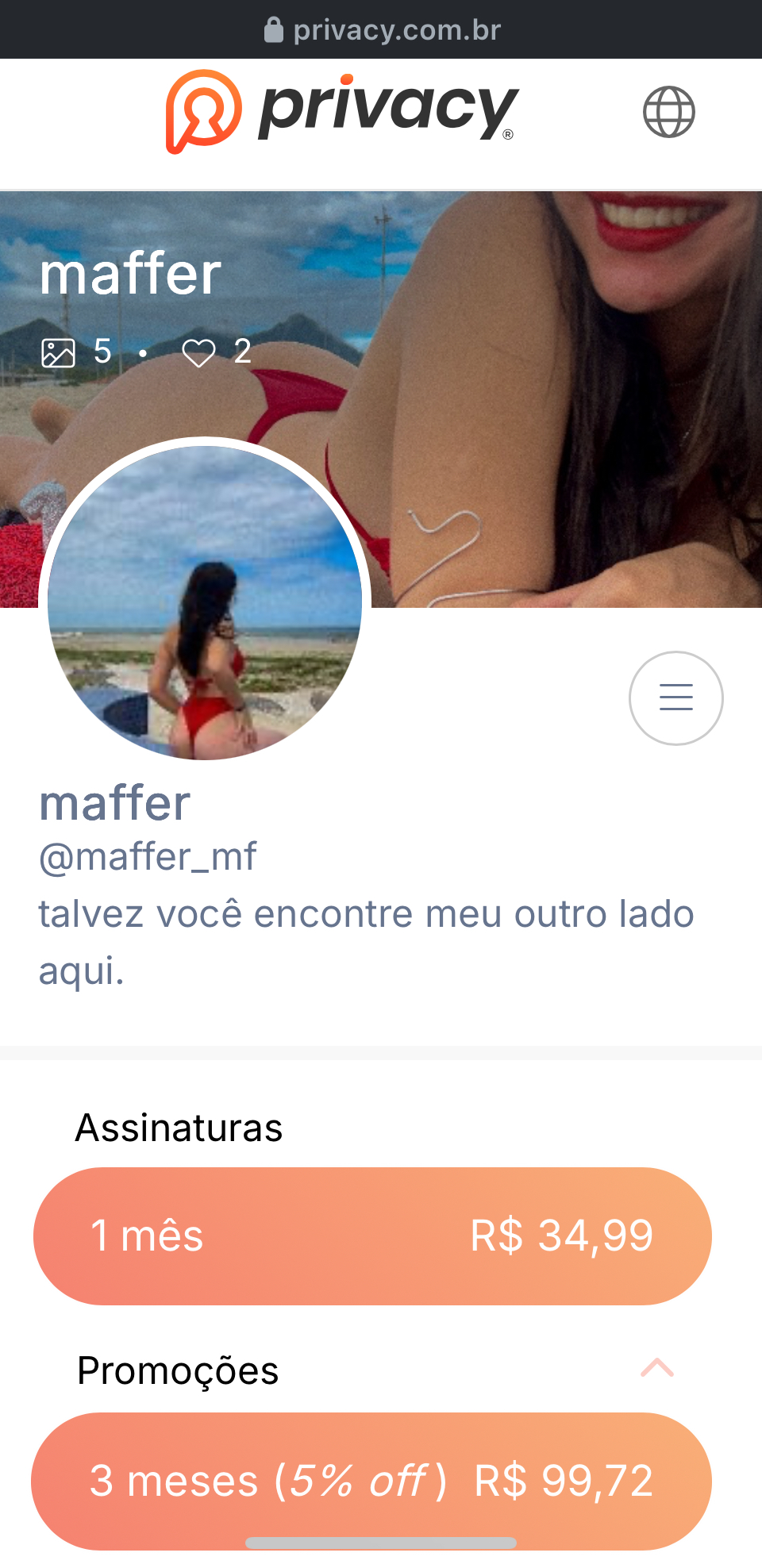The height and width of the screenshot is (1568, 762).
Task: Open the Privacy logo in the header
Action: click(341, 111)
